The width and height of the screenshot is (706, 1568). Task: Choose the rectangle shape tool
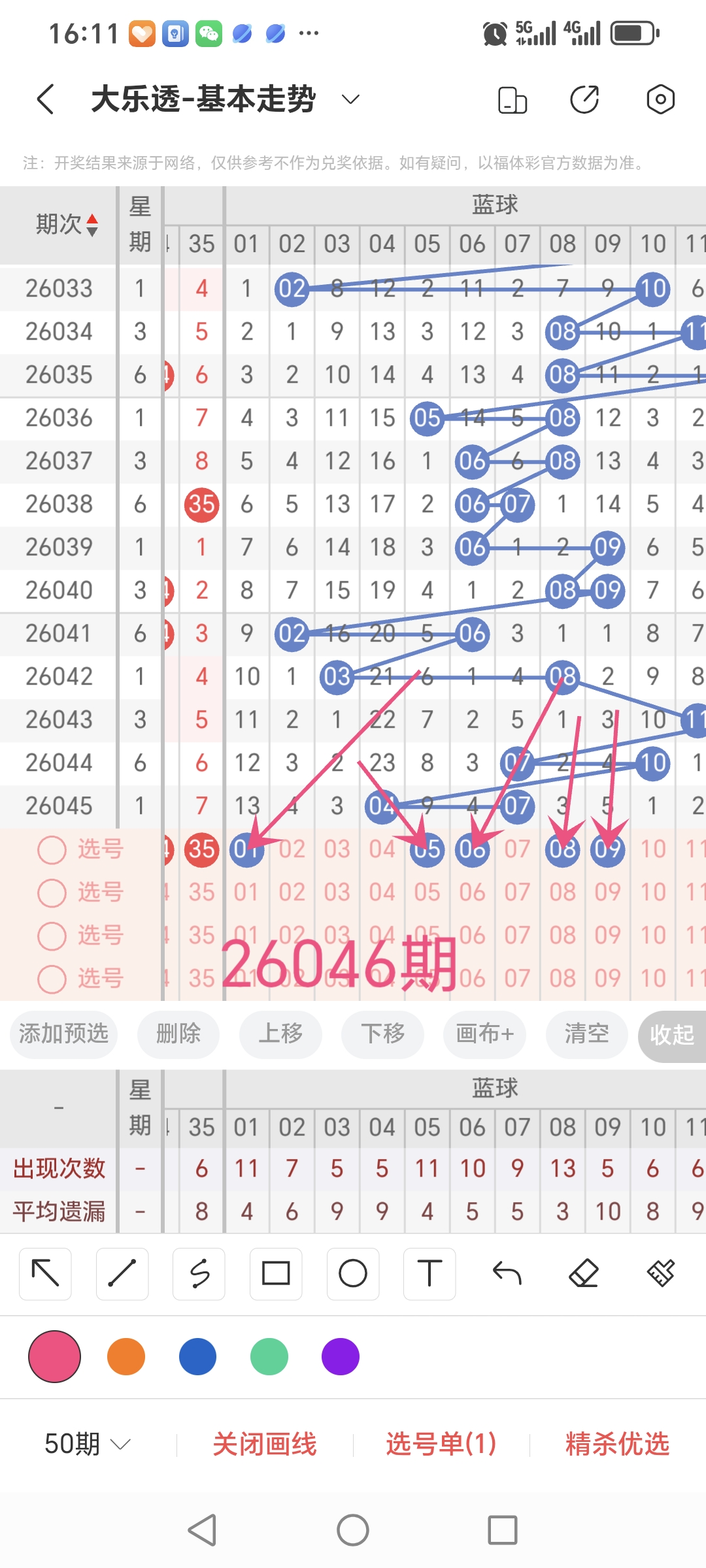click(x=276, y=1273)
